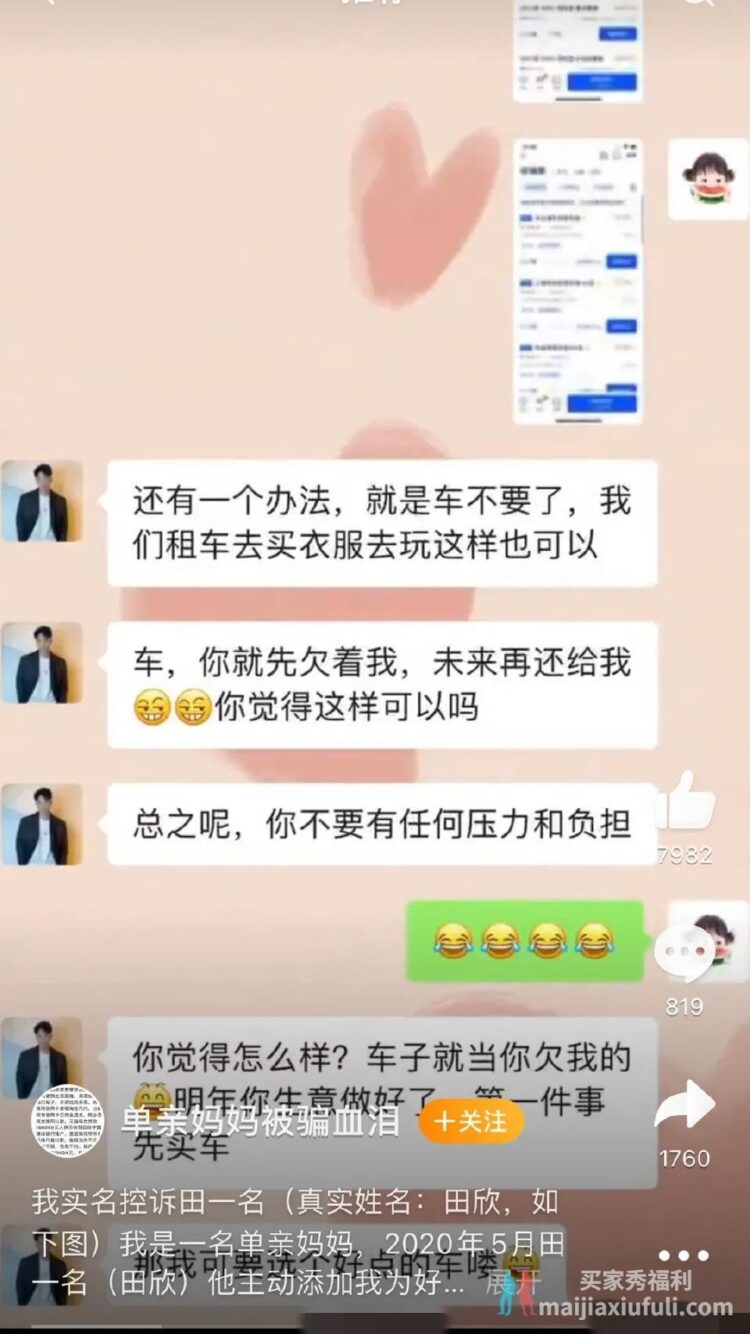Open the author's round profile avatar
The width and height of the screenshot is (750, 1334).
tap(68, 1121)
